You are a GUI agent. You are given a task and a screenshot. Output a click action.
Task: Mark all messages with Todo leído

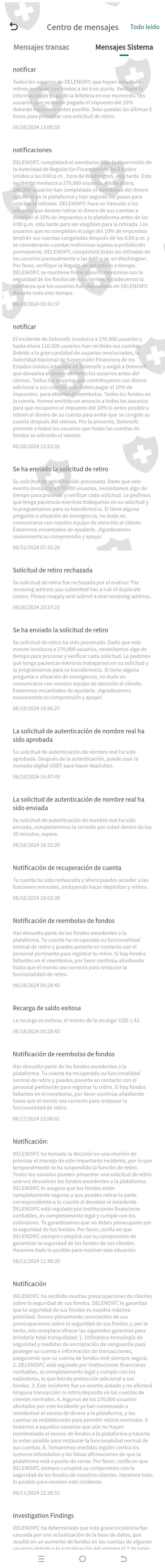(x=145, y=27)
